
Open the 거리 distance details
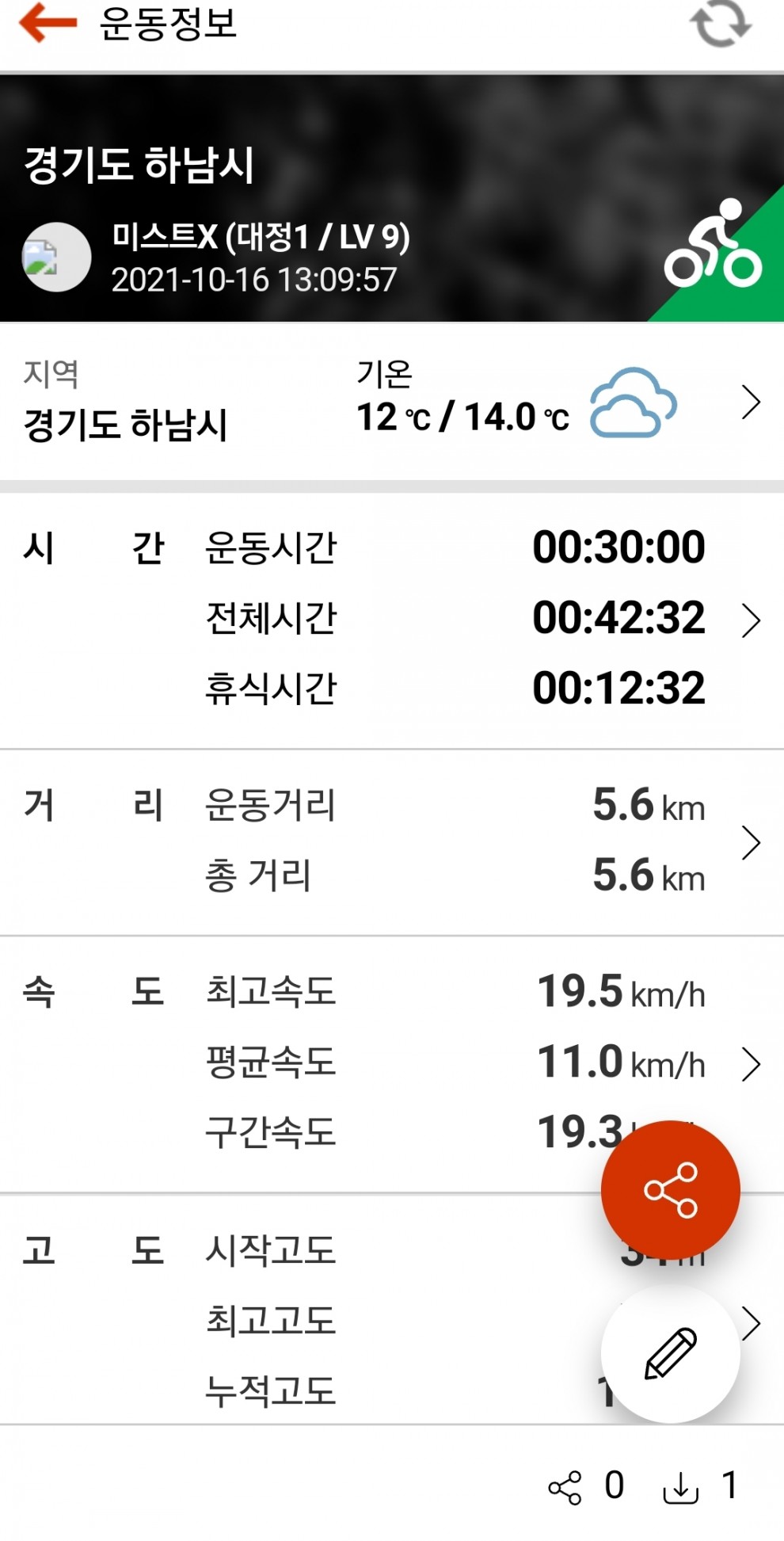[751, 842]
